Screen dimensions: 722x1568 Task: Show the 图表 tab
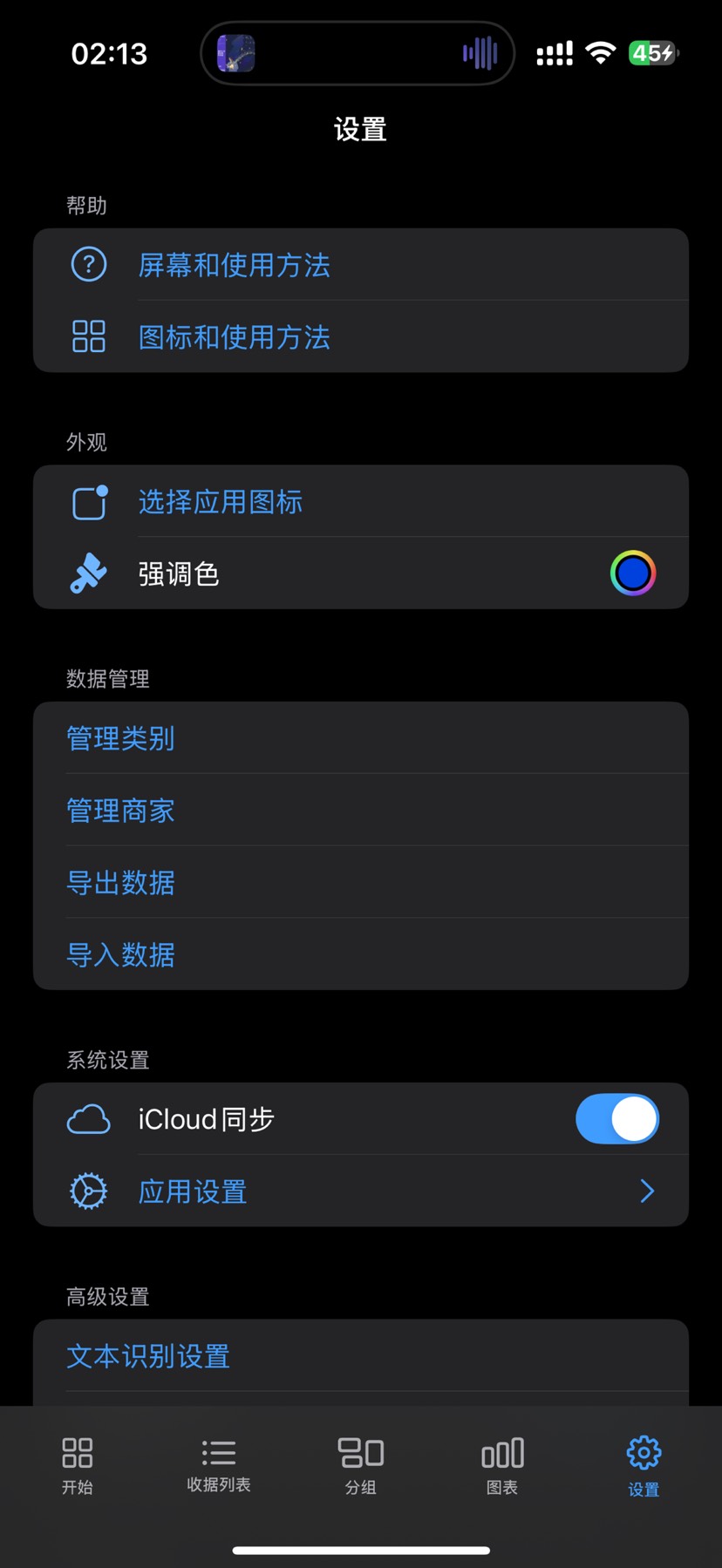(x=502, y=1464)
